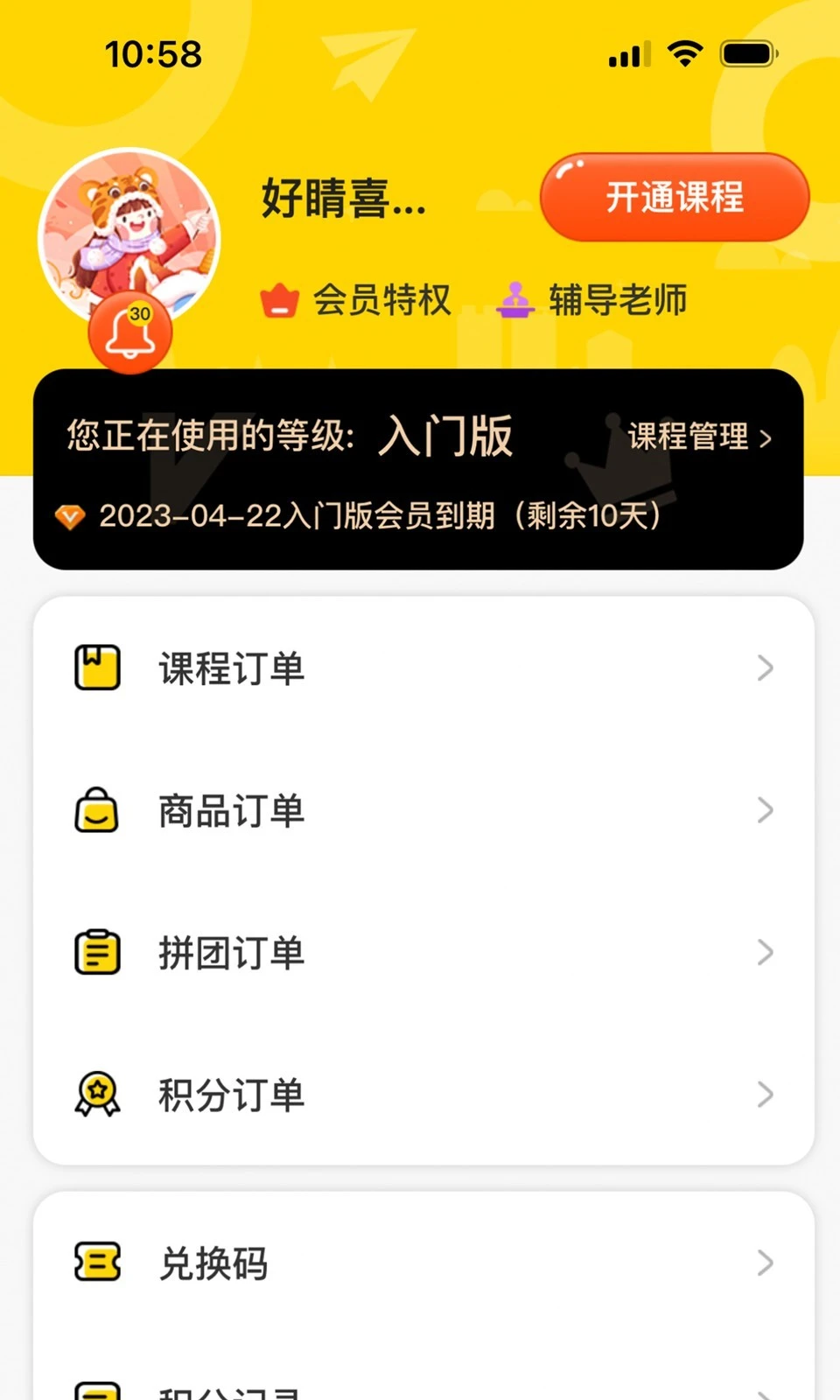Select the 拼团订单 clipboard icon

(x=96, y=953)
